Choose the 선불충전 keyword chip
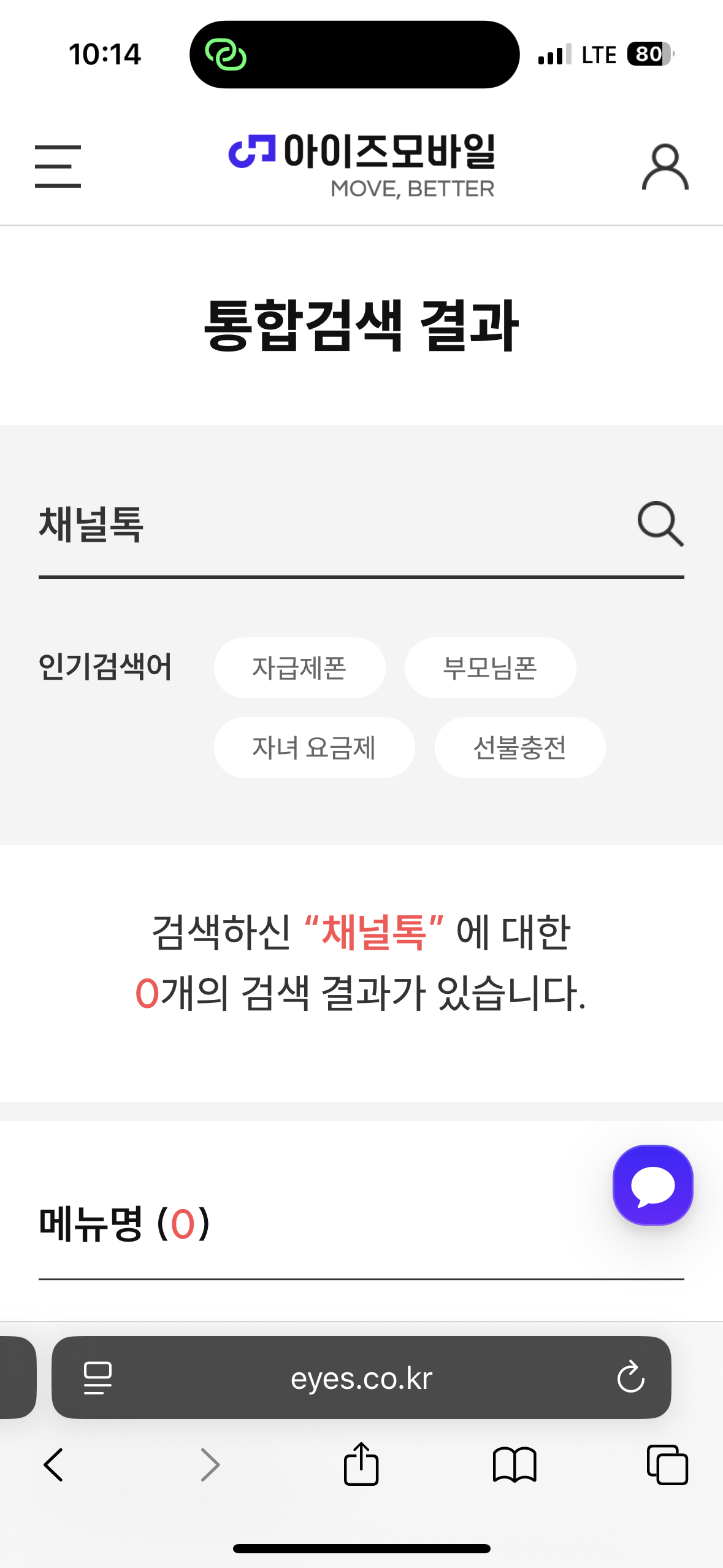The width and height of the screenshot is (723, 1568). click(x=519, y=747)
